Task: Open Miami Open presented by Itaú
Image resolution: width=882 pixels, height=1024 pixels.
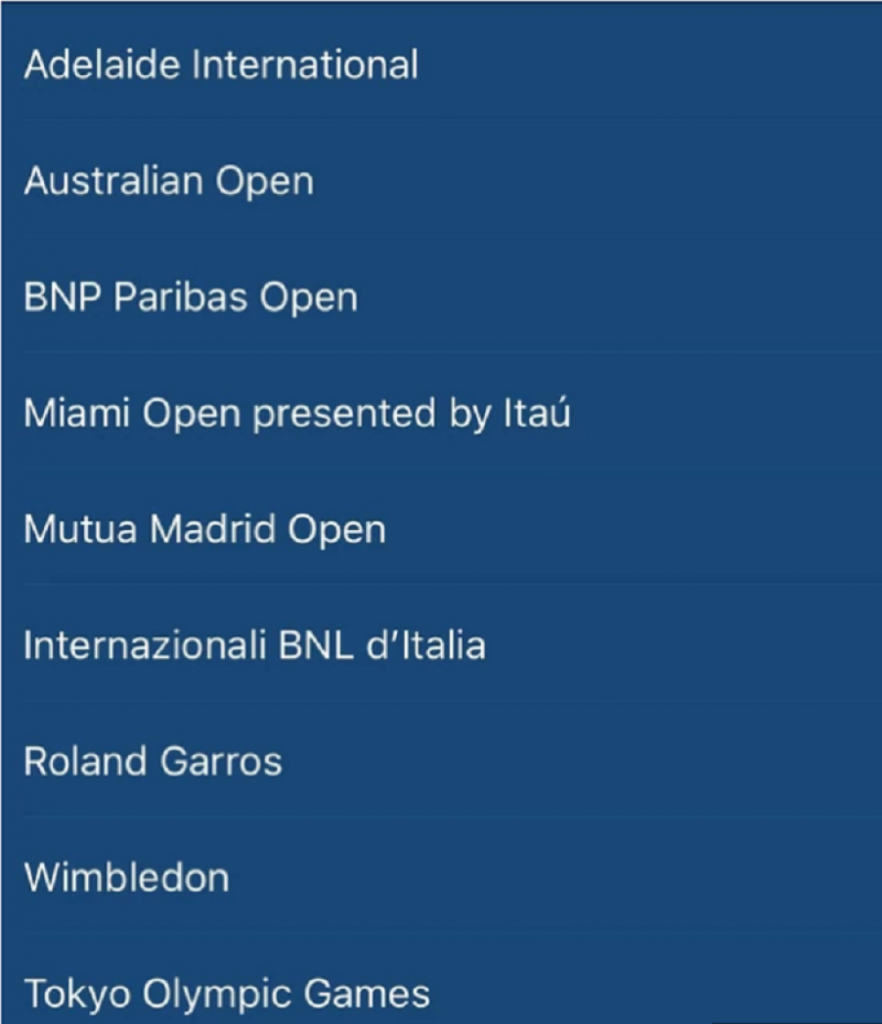Action: point(297,414)
